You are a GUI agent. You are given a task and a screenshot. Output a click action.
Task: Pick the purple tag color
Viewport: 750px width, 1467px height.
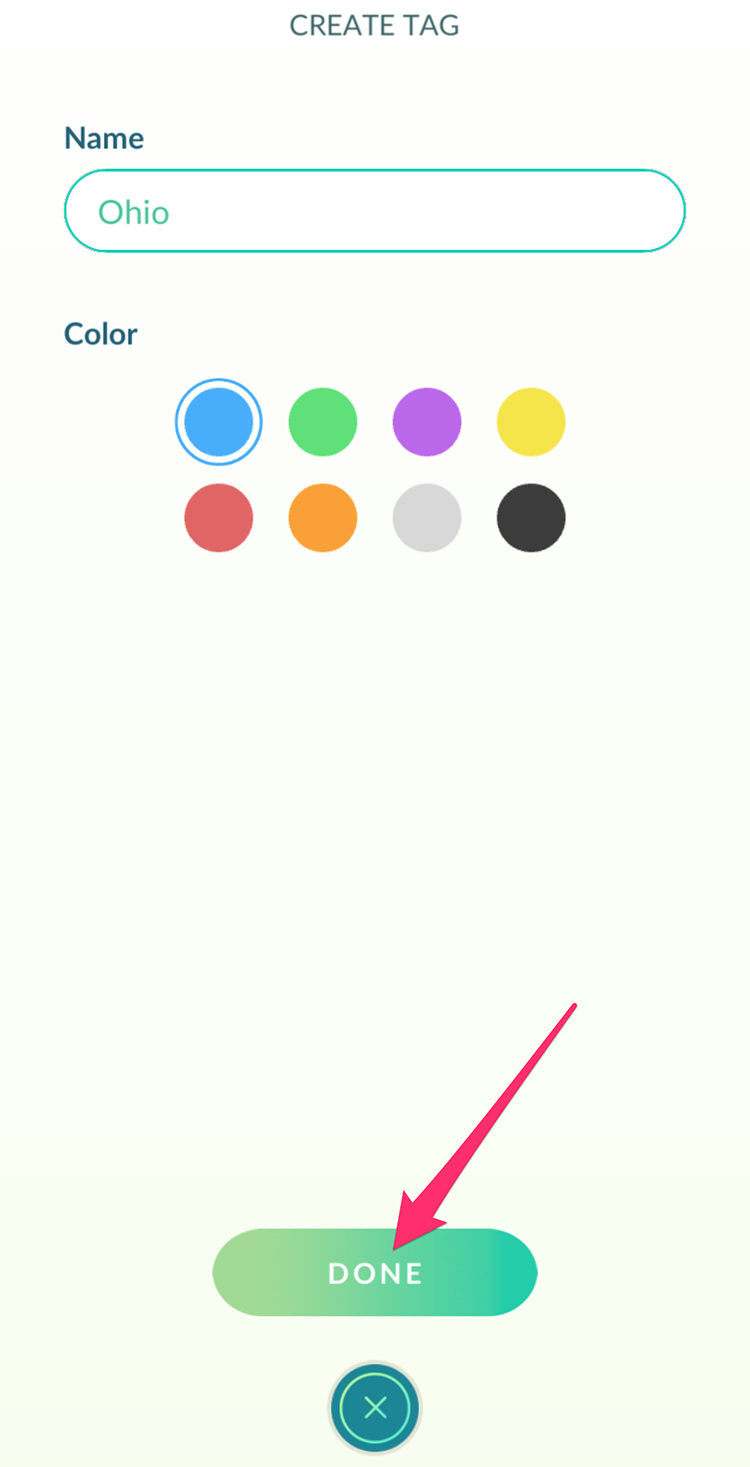[427, 422]
